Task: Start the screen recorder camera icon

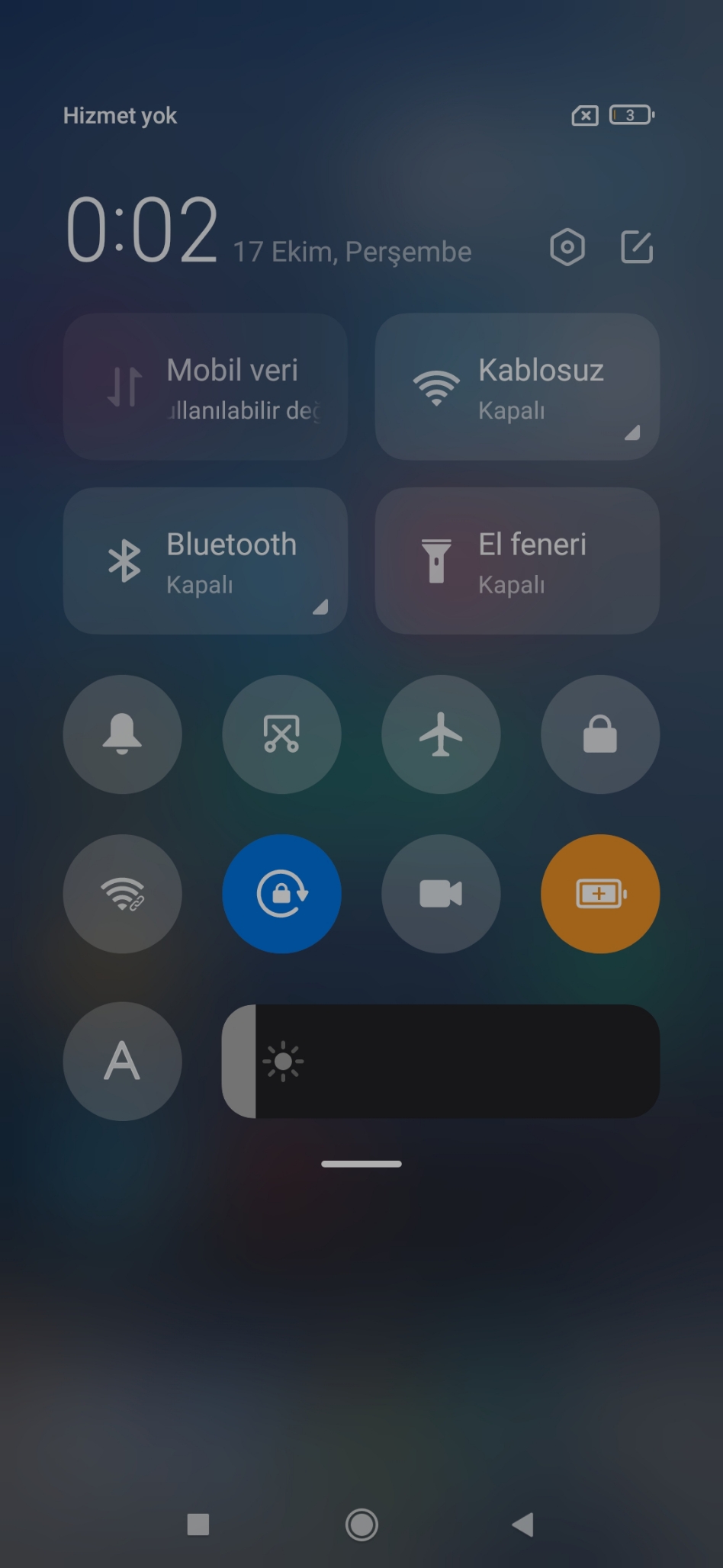Action: [x=441, y=894]
